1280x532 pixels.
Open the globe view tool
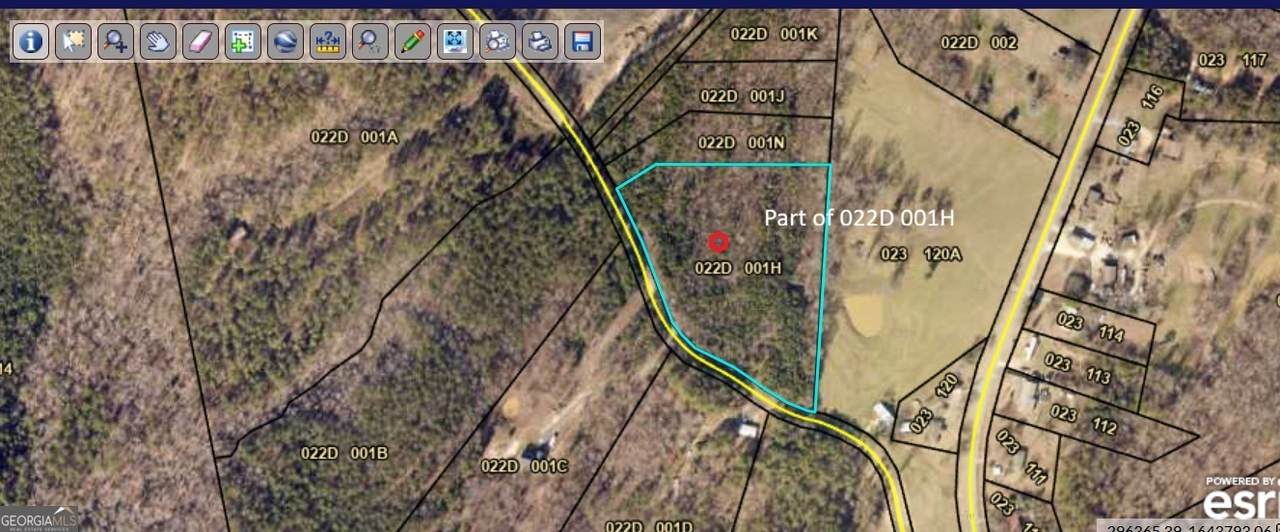coord(286,41)
